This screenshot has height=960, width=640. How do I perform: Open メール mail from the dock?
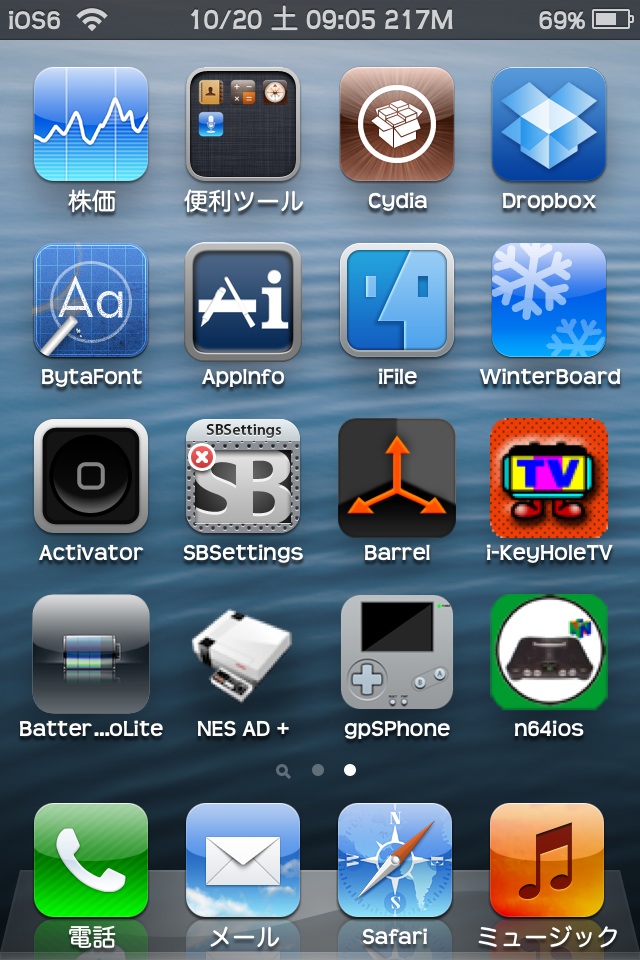[x=243, y=860]
